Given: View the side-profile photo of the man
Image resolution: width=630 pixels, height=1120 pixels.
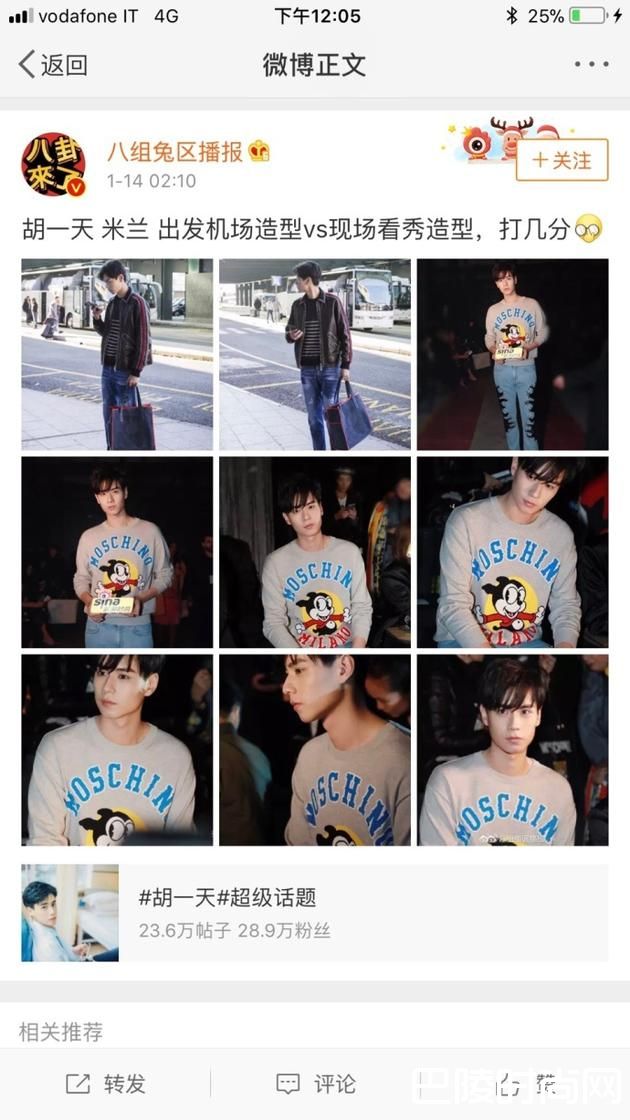Looking at the screenshot, I should [x=315, y=750].
